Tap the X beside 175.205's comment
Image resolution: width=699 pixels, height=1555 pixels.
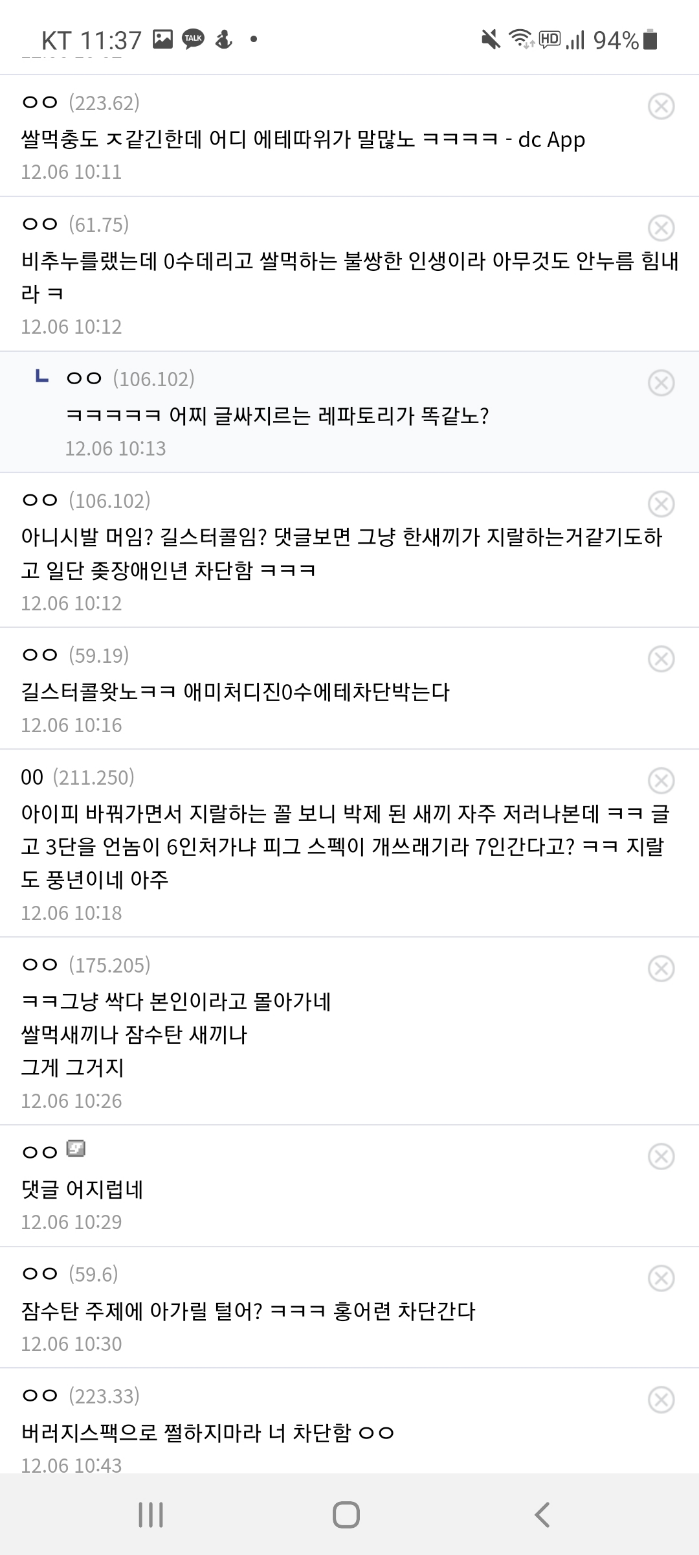(x=661, y=969)
